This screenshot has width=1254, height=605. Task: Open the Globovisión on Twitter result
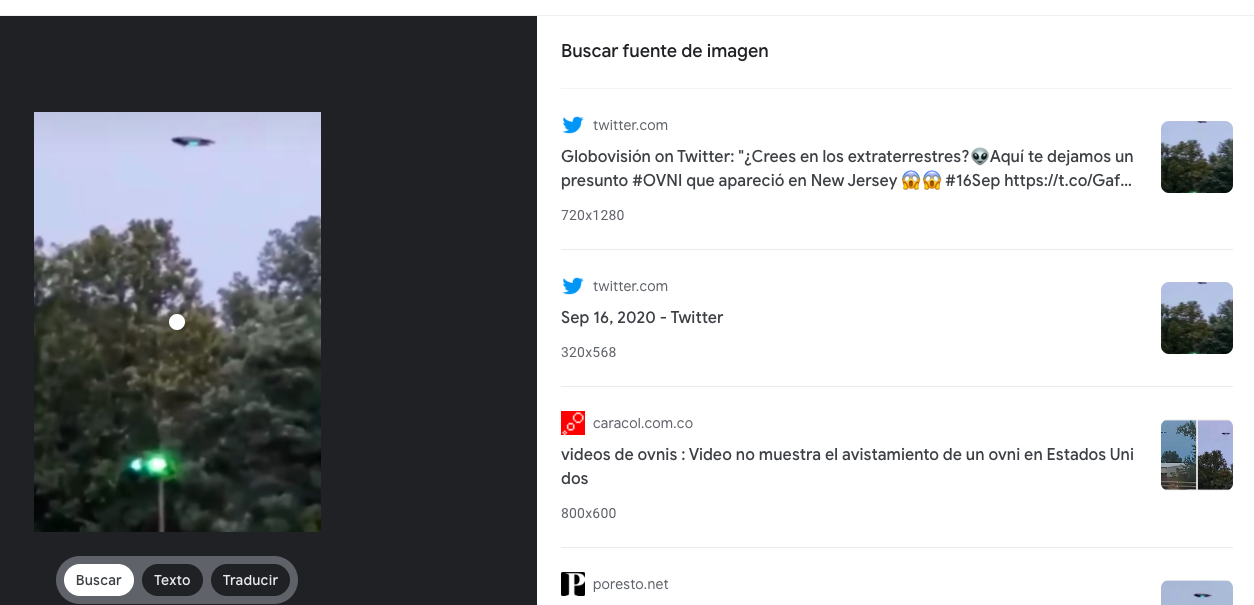click(x=846, y=168)
